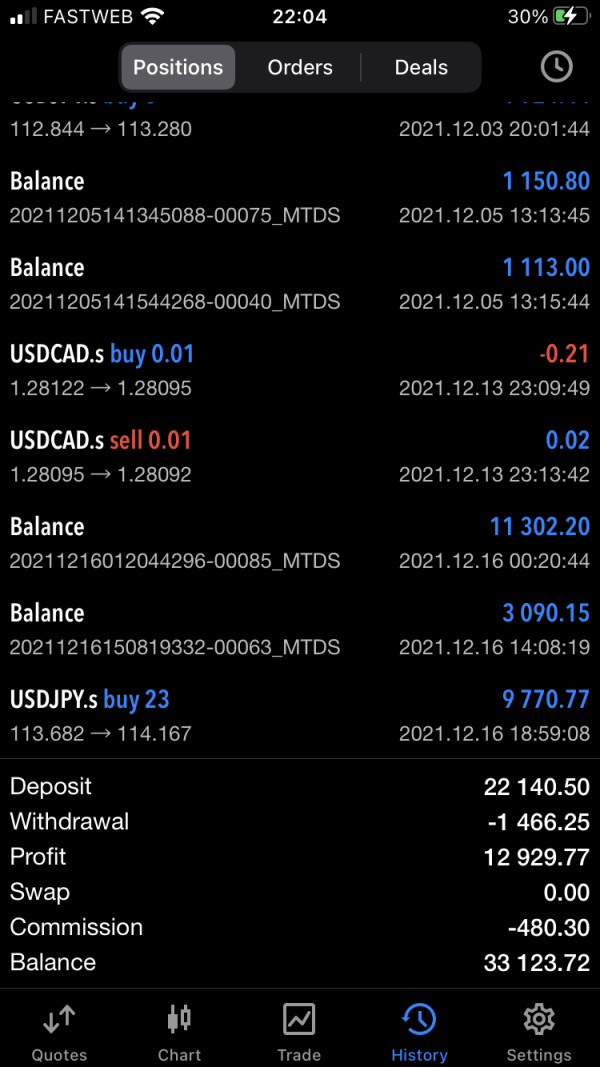The width and height of the screenshot is (600, 1067).
Task: Open the Balance entry of 1 150.80
Action: tap(300, 197)
